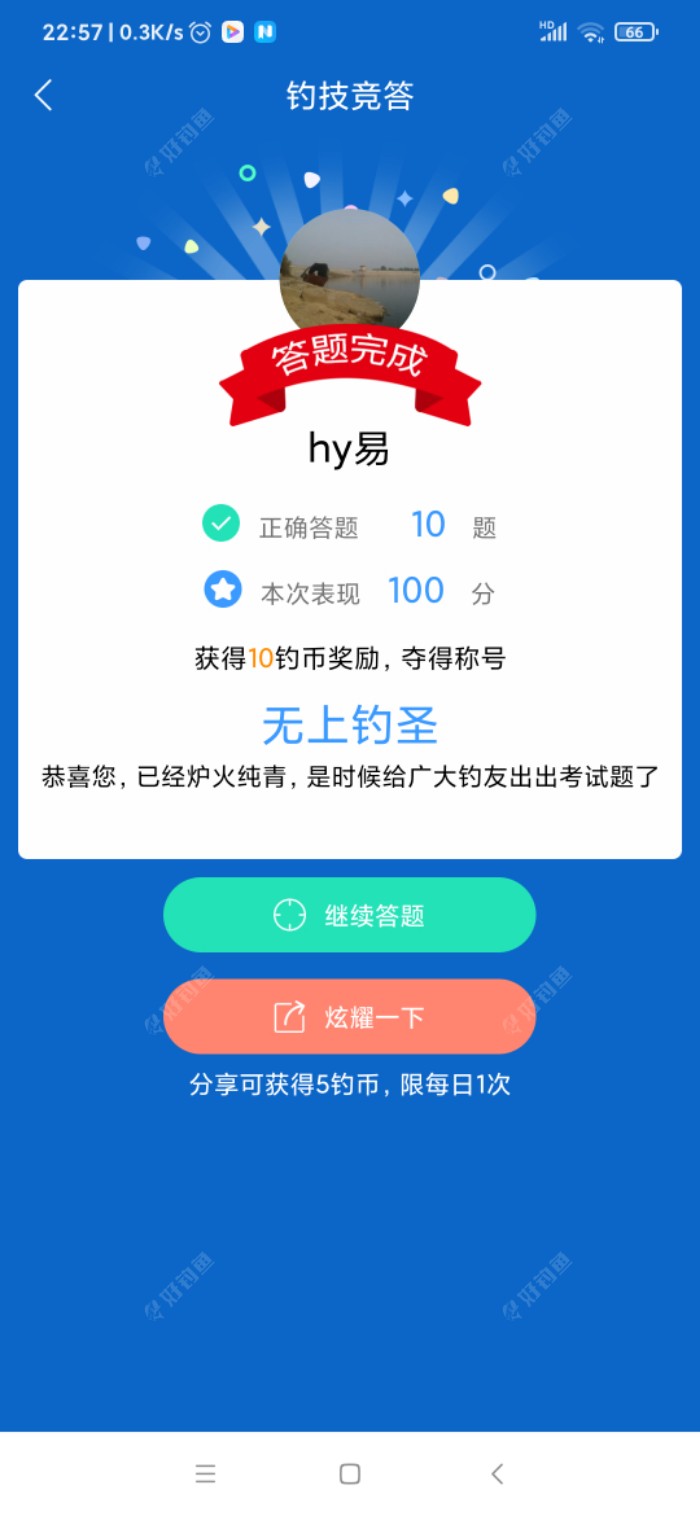Go back from the 钓技竞答 page

[x=43, y=96]
